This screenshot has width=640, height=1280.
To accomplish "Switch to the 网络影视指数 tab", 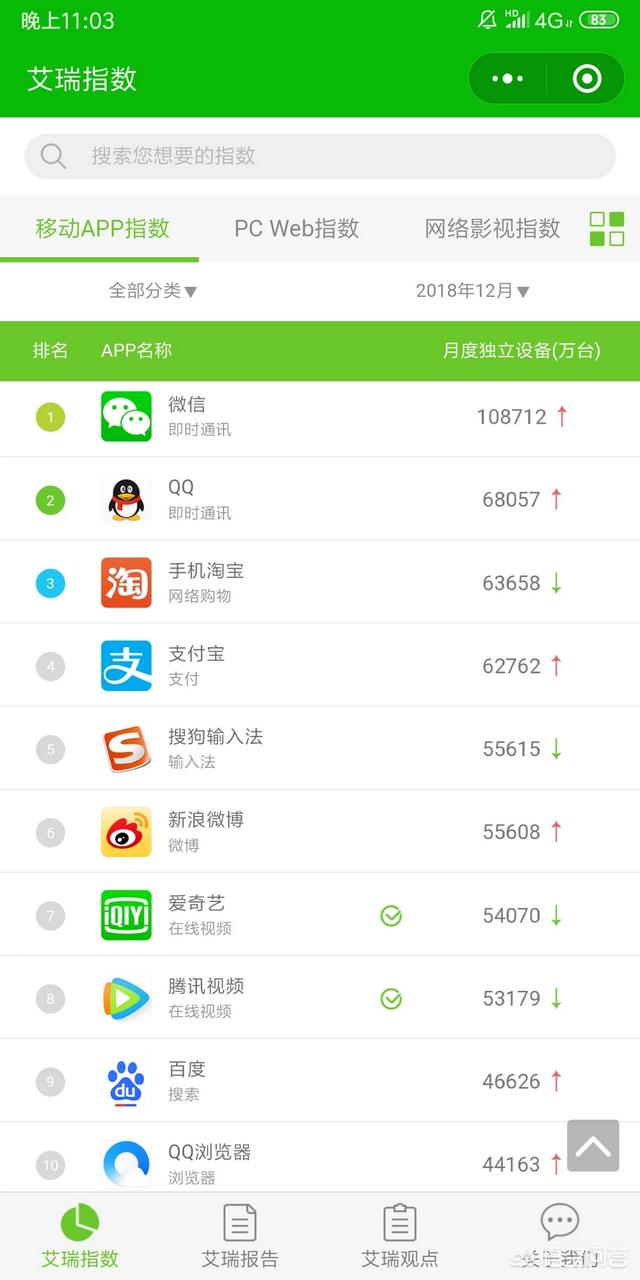I will pyautogui.click(x=492, y=228).
